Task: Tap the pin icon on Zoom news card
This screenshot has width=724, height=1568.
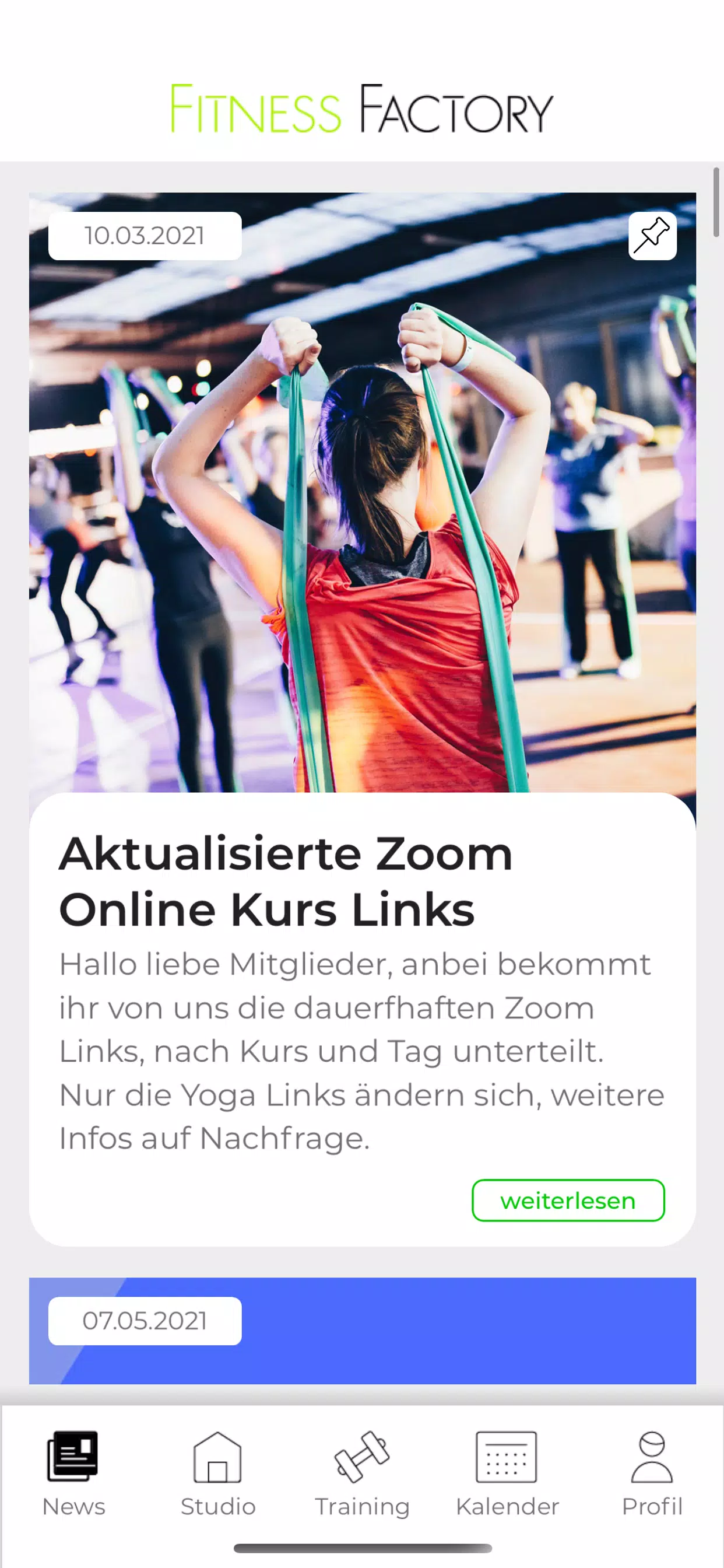Action: [x=652, y=236]
